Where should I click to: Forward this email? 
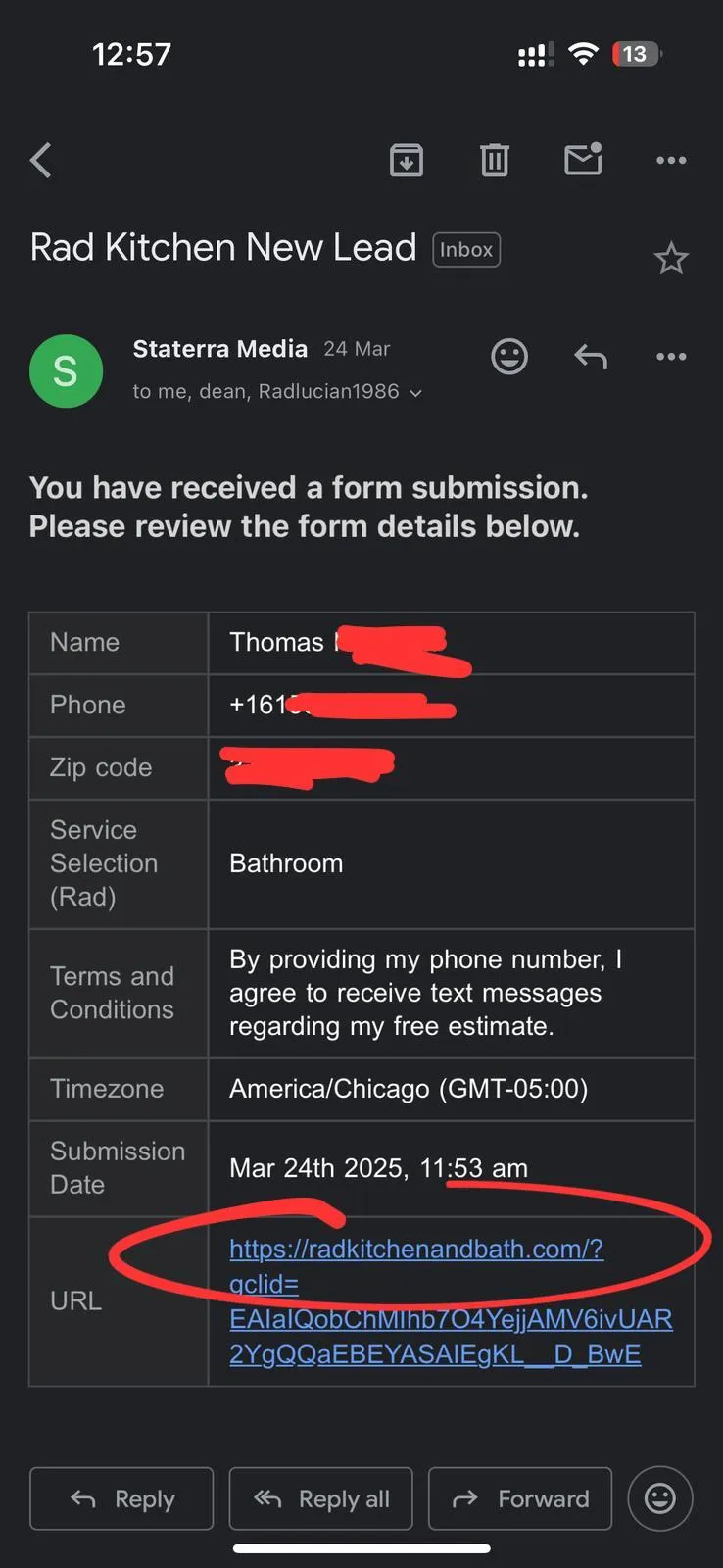520,1498
